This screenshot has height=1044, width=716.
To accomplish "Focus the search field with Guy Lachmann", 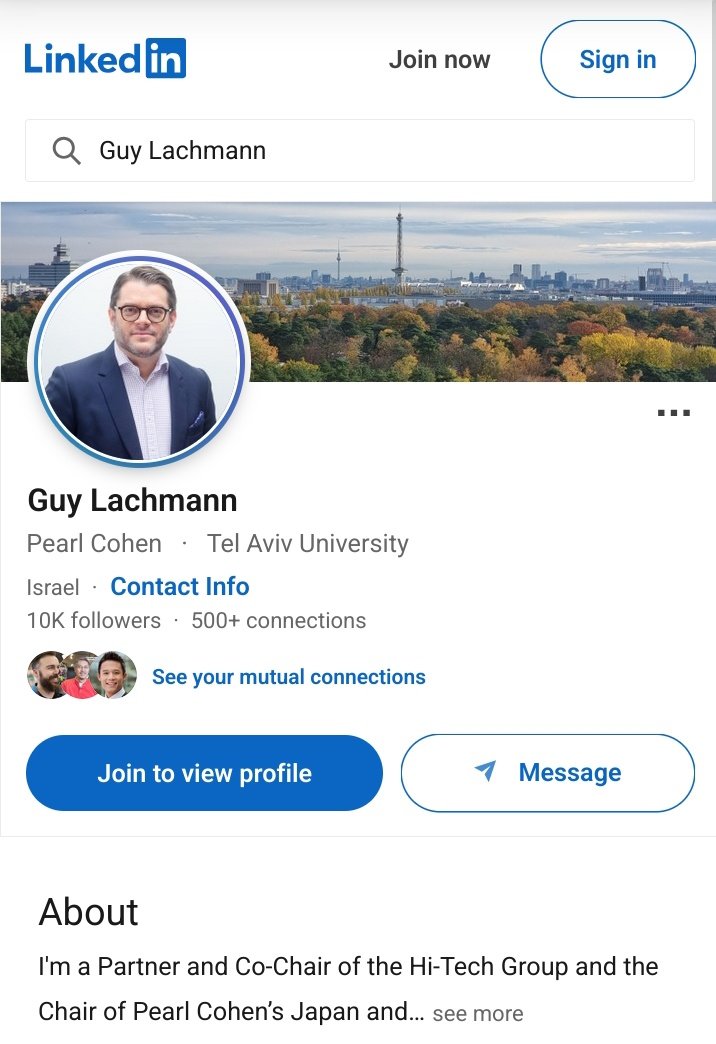I will (360, 151).
